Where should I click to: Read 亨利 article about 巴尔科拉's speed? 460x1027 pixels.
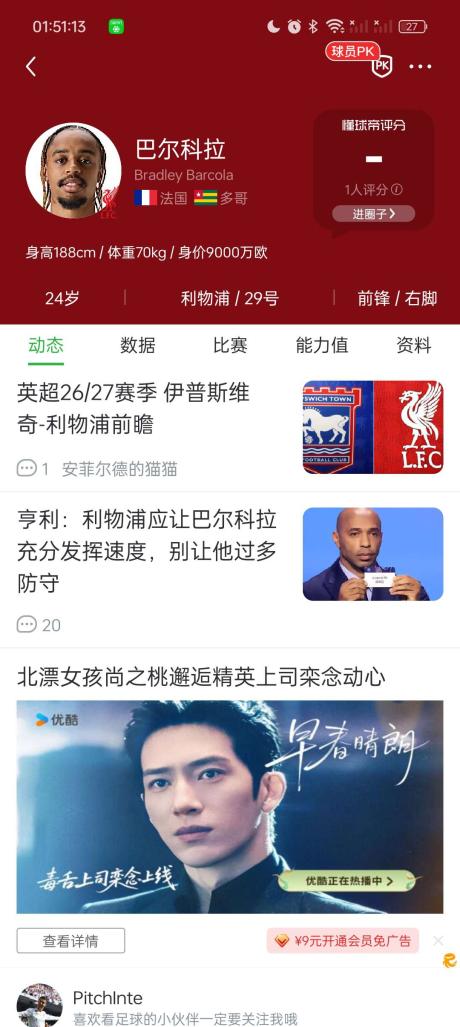[x=230, y=570]
